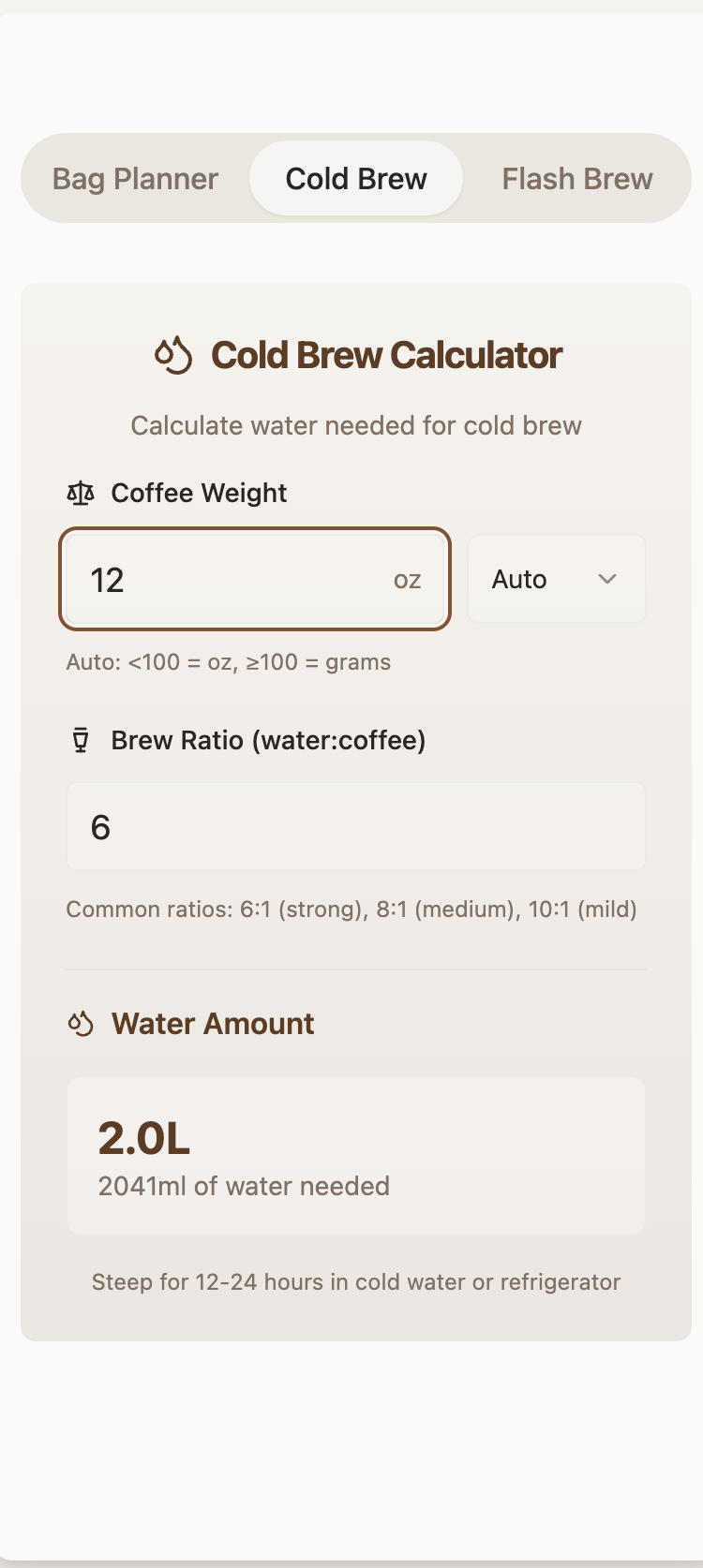This screenshot has width=703, height=1568.
Task: Click the 2041ml of water needed text
Action: (x=244, y=1186)
